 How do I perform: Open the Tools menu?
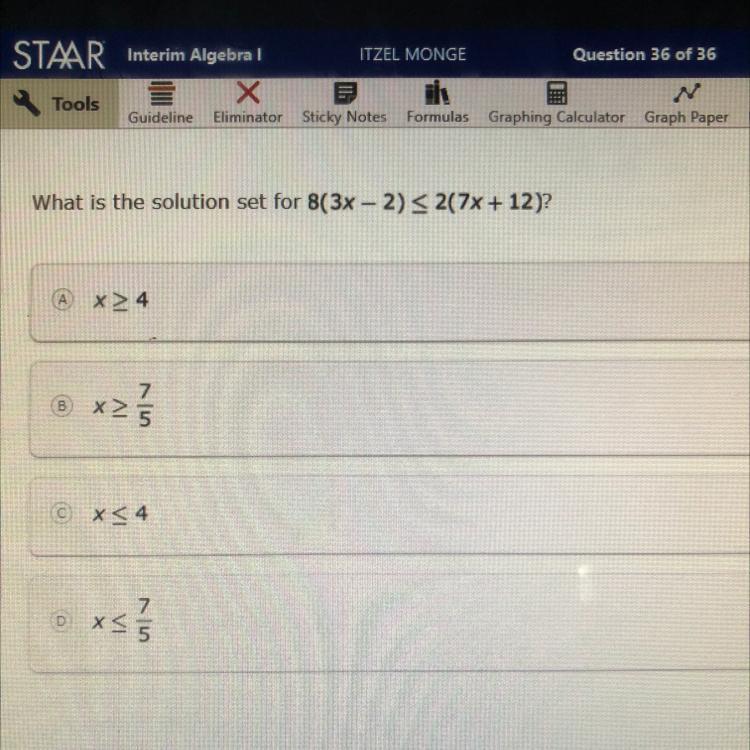tap(58, 104)
